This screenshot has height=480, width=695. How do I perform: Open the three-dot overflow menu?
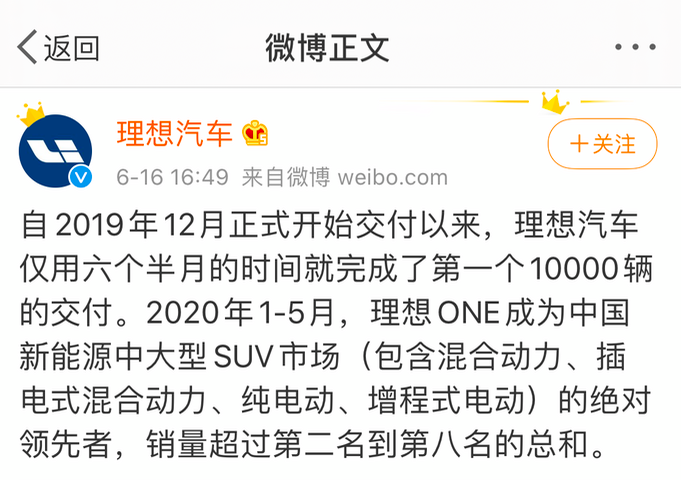(x=635, y=47)
